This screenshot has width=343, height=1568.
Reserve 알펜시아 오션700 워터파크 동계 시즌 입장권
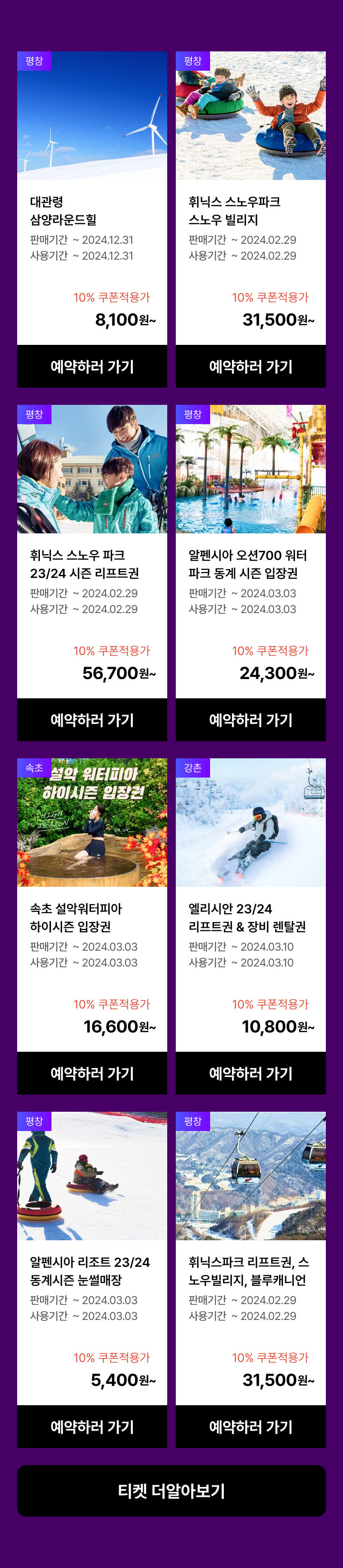[x=250, y=719]
